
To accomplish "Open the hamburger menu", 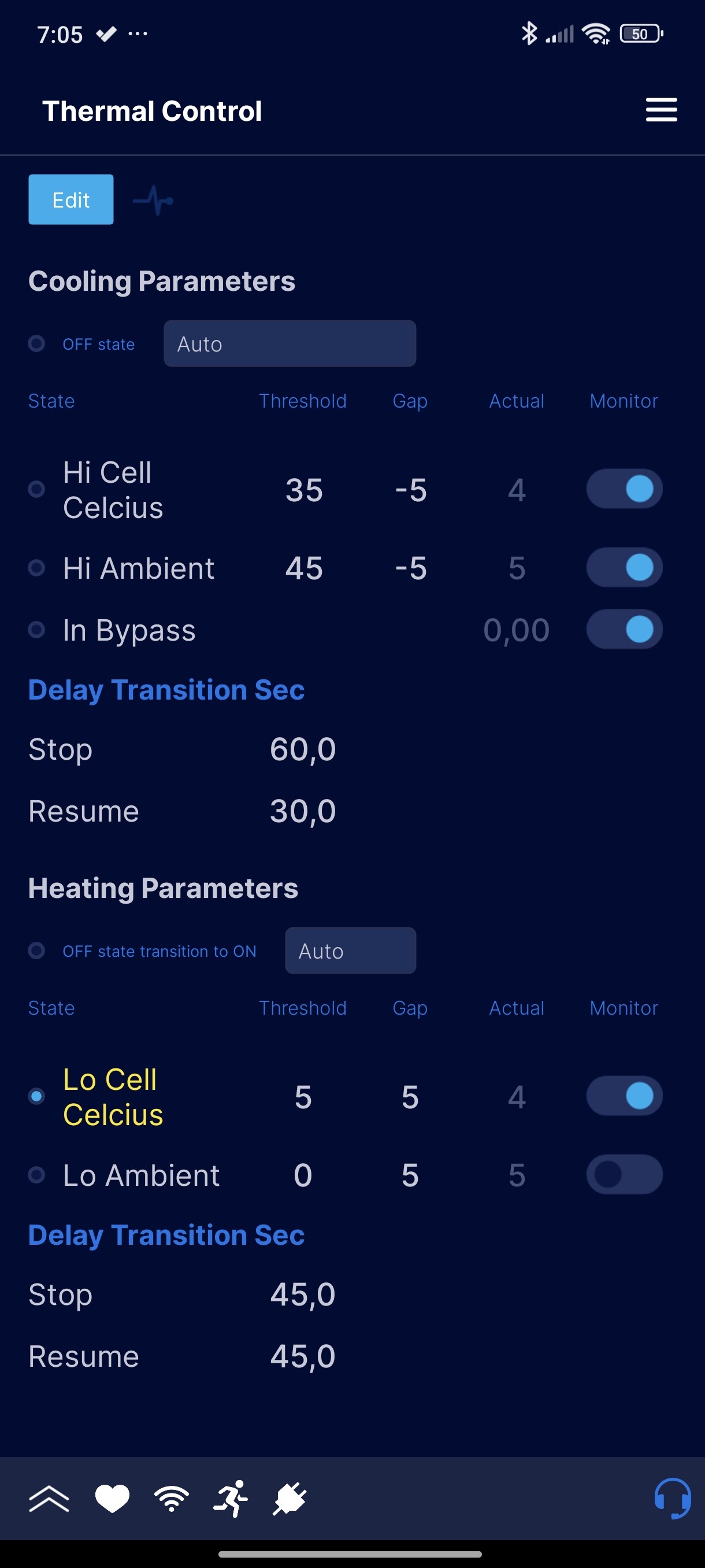I will click(661, 110).
